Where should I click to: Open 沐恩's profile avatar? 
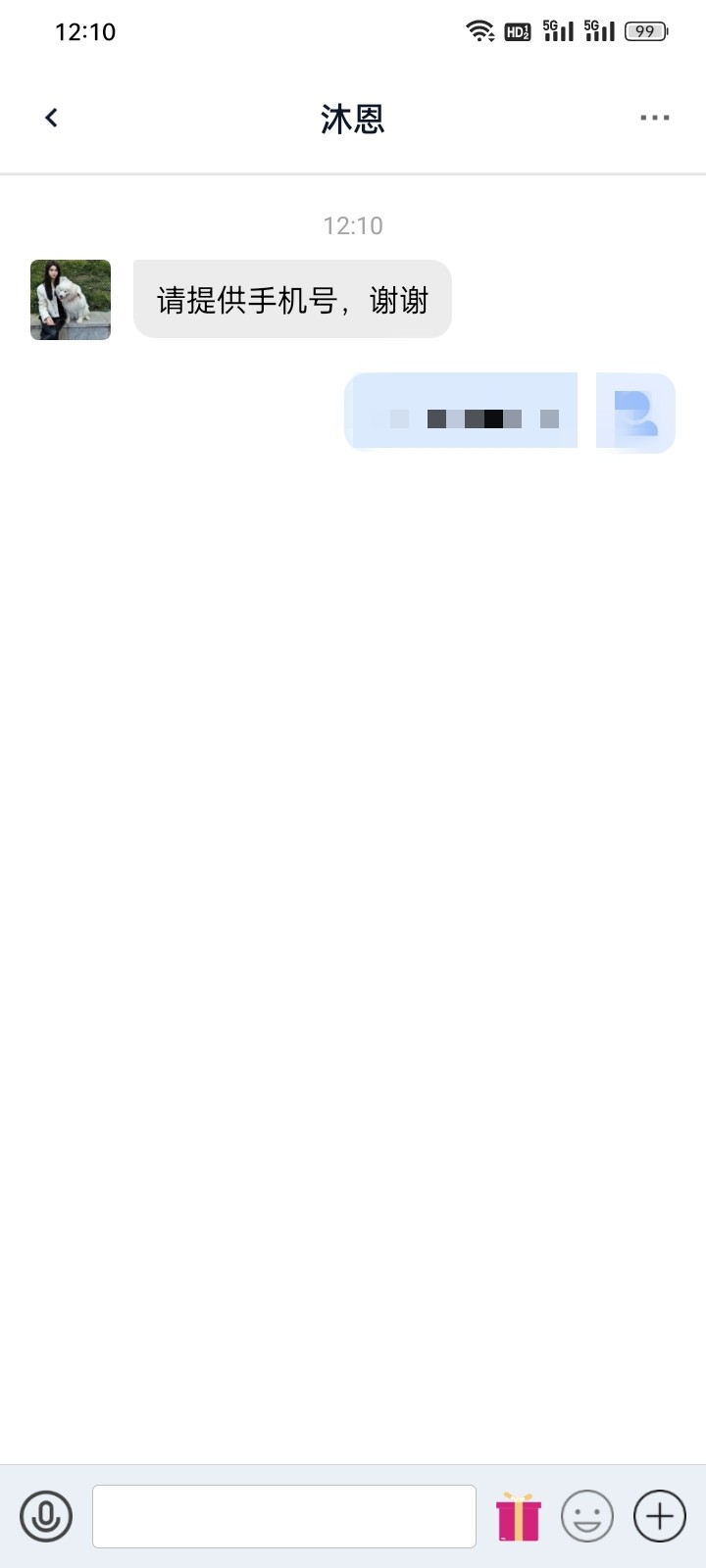(x=71, y=300)
